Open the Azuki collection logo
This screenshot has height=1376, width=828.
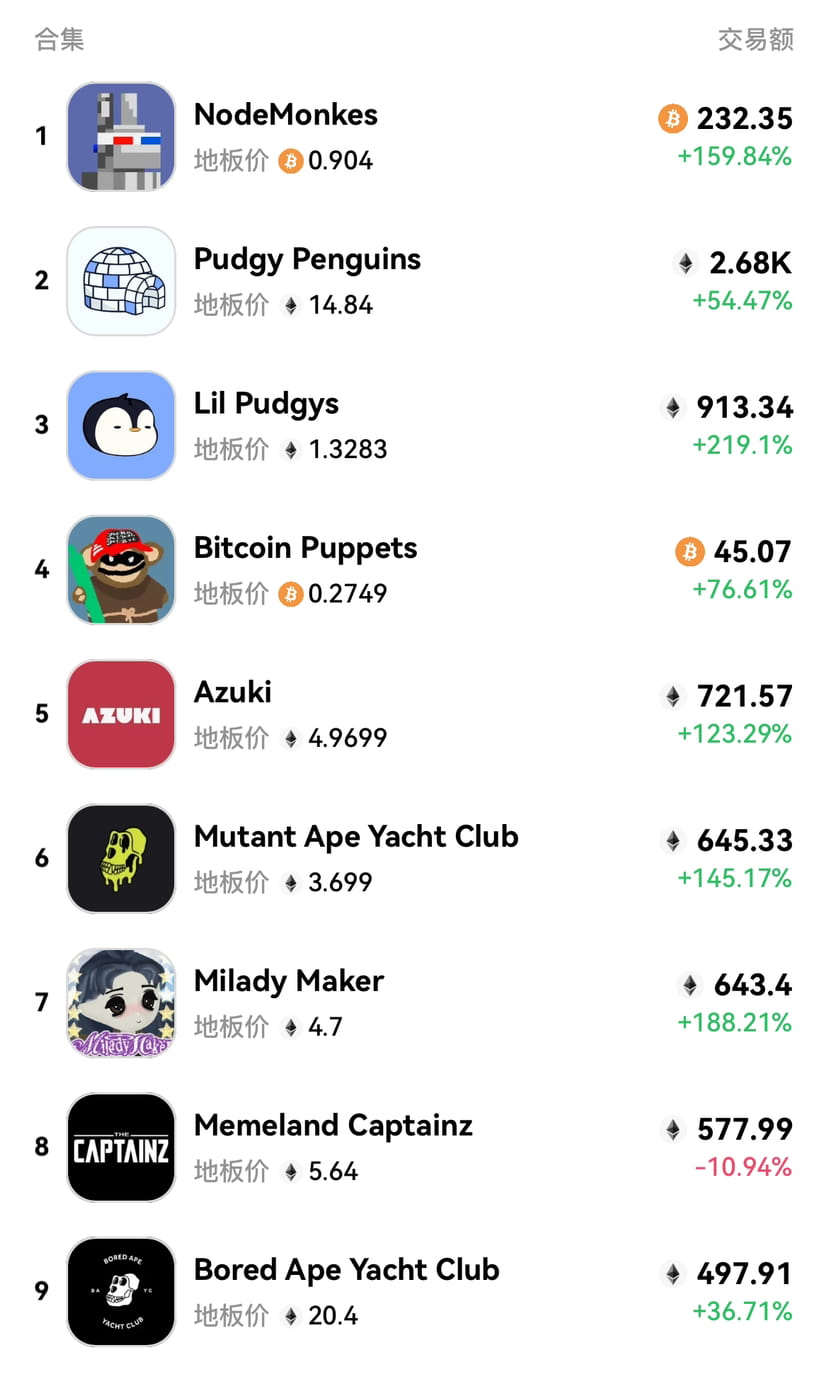tap(120, 714)
